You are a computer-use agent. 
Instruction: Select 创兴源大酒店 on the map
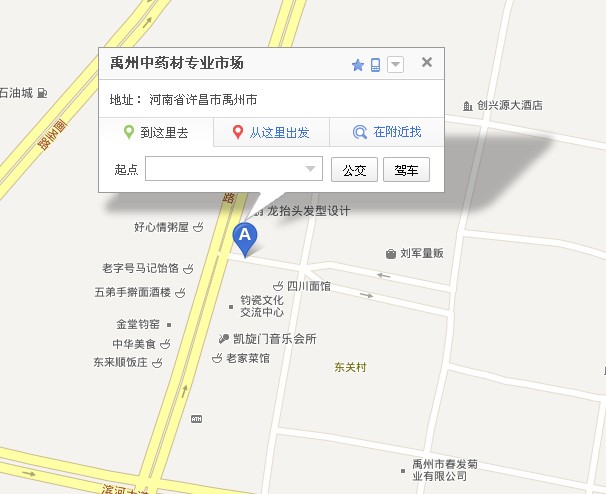point(508,105)
